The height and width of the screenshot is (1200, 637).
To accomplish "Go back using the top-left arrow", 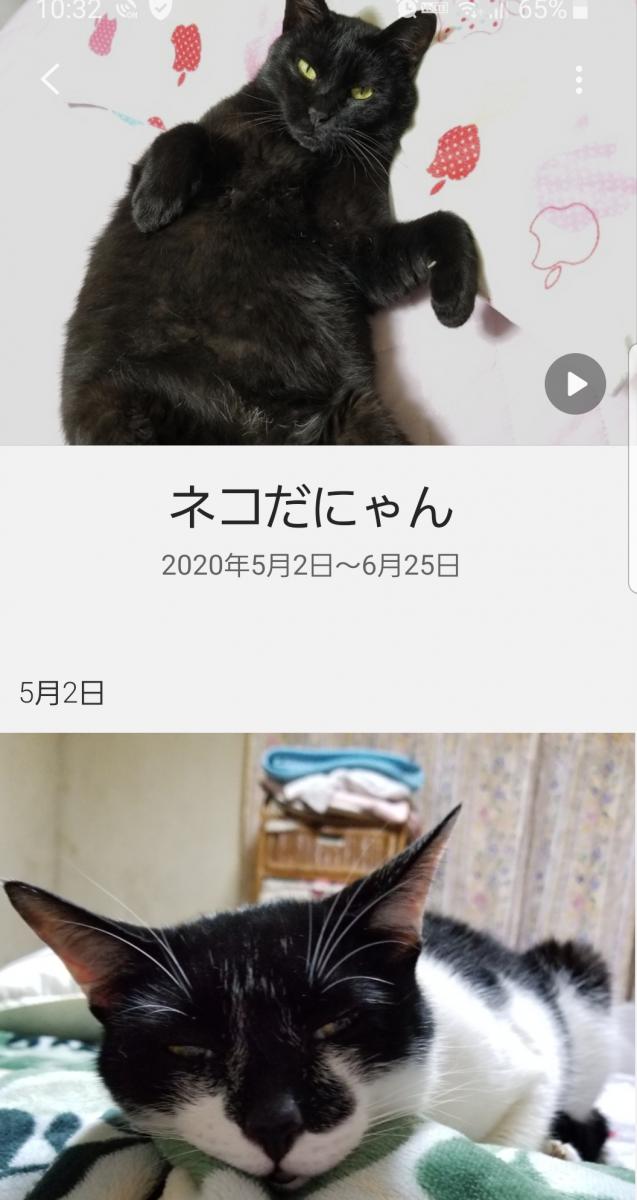I will (x=51, y=79).
